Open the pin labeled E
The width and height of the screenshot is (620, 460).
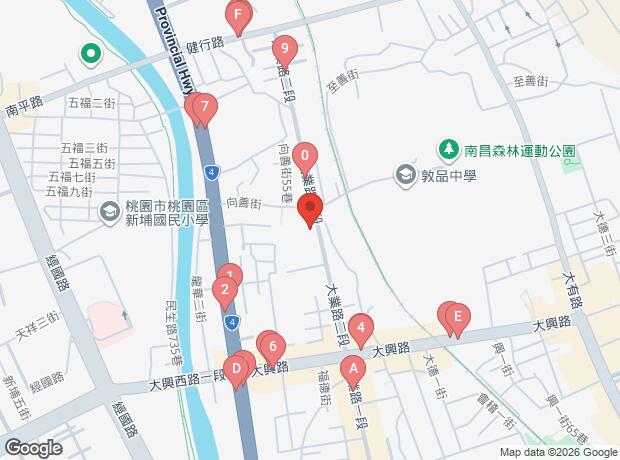[456, 318]
